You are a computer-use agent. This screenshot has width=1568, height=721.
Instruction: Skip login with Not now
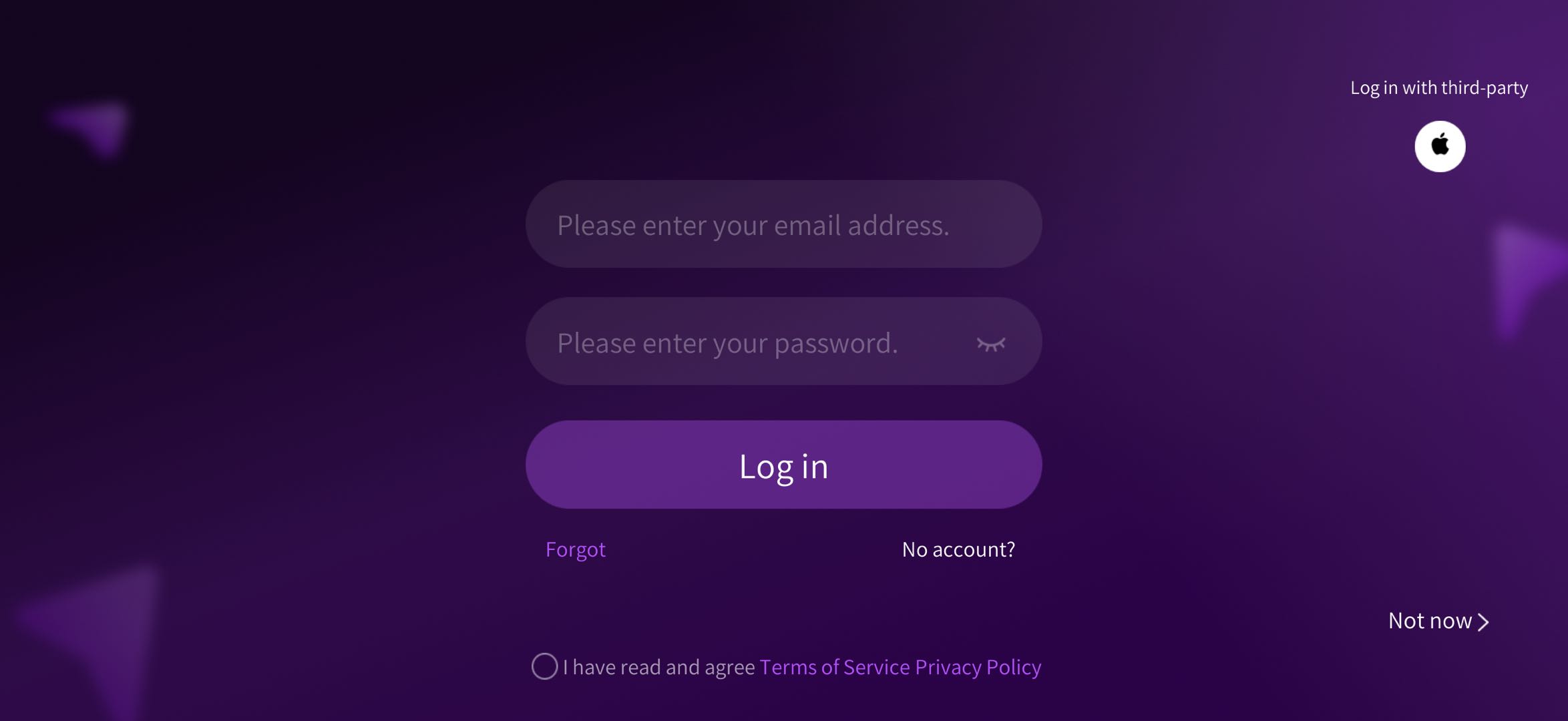[1439, 621]
